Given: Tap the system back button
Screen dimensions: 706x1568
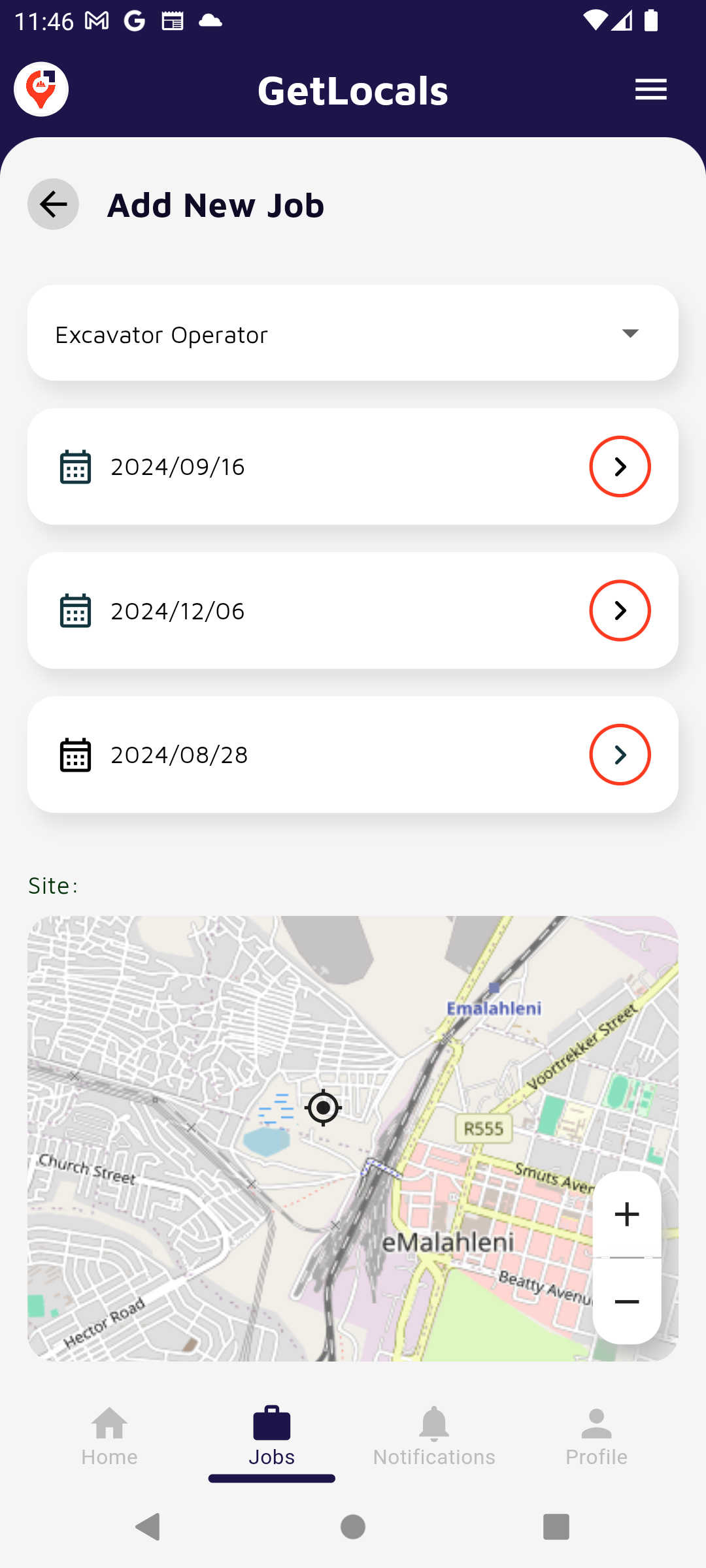Looking at the screenshot, I should [148, 1527].
